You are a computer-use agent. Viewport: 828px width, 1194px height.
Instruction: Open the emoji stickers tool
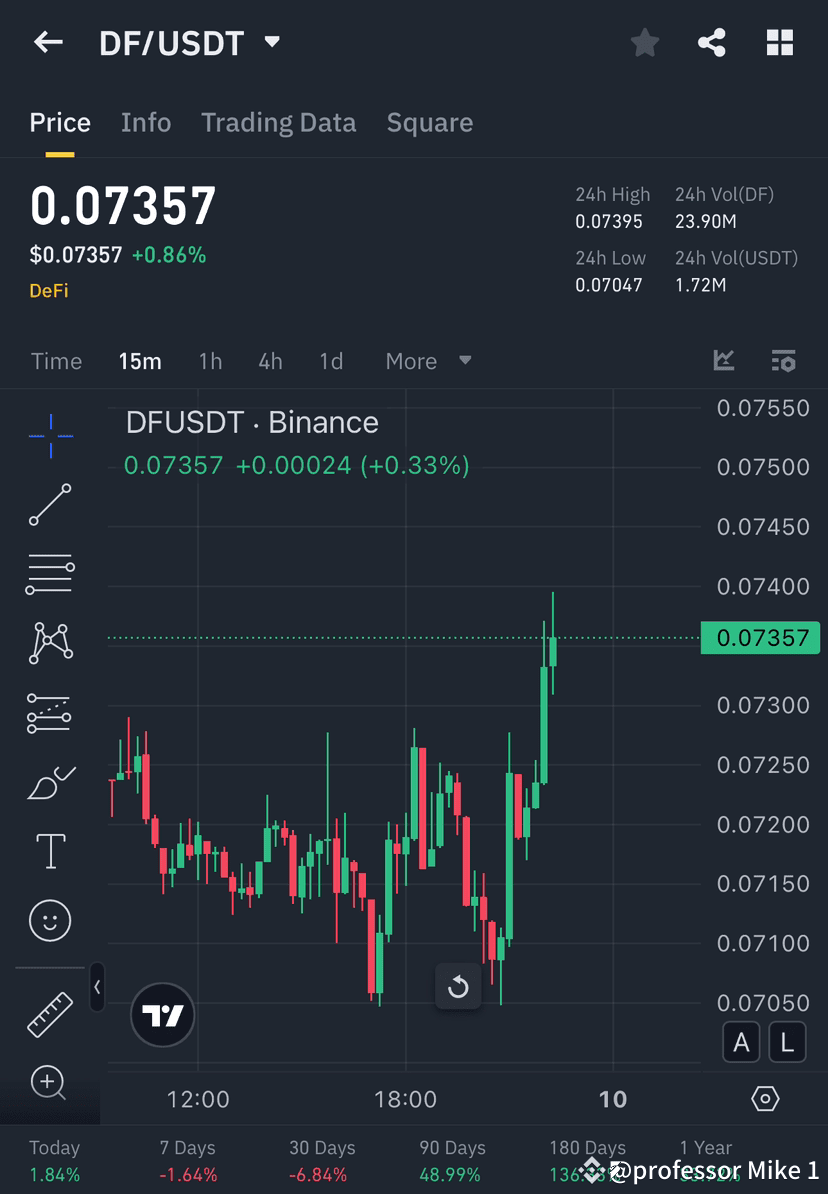point(50,920)
